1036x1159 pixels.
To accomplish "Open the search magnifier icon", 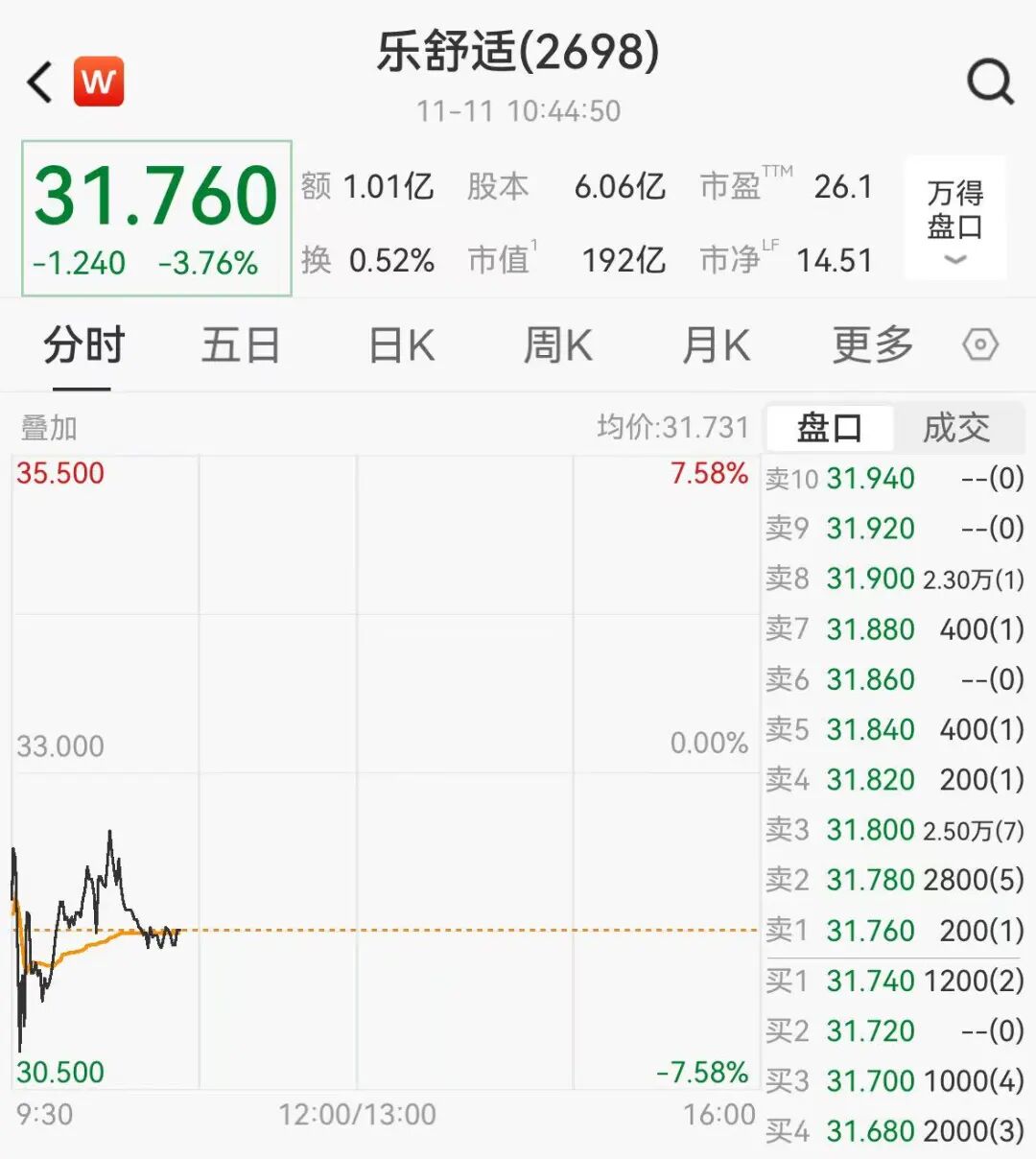I will (990, 83).
